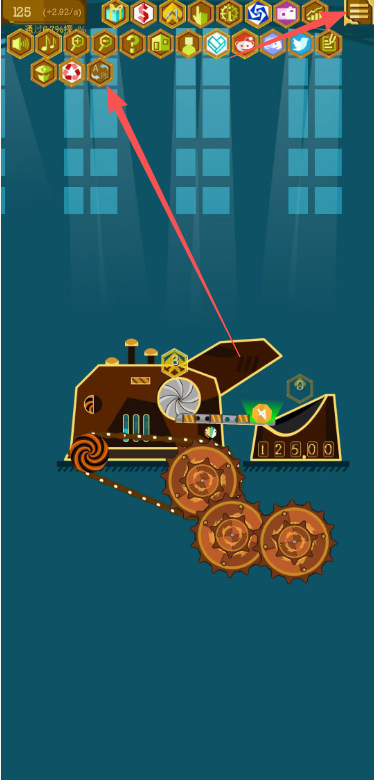The width and height of the screenshot is (374, 780).
Task: Open the gift box reward icon
Action: click(115, 14)
